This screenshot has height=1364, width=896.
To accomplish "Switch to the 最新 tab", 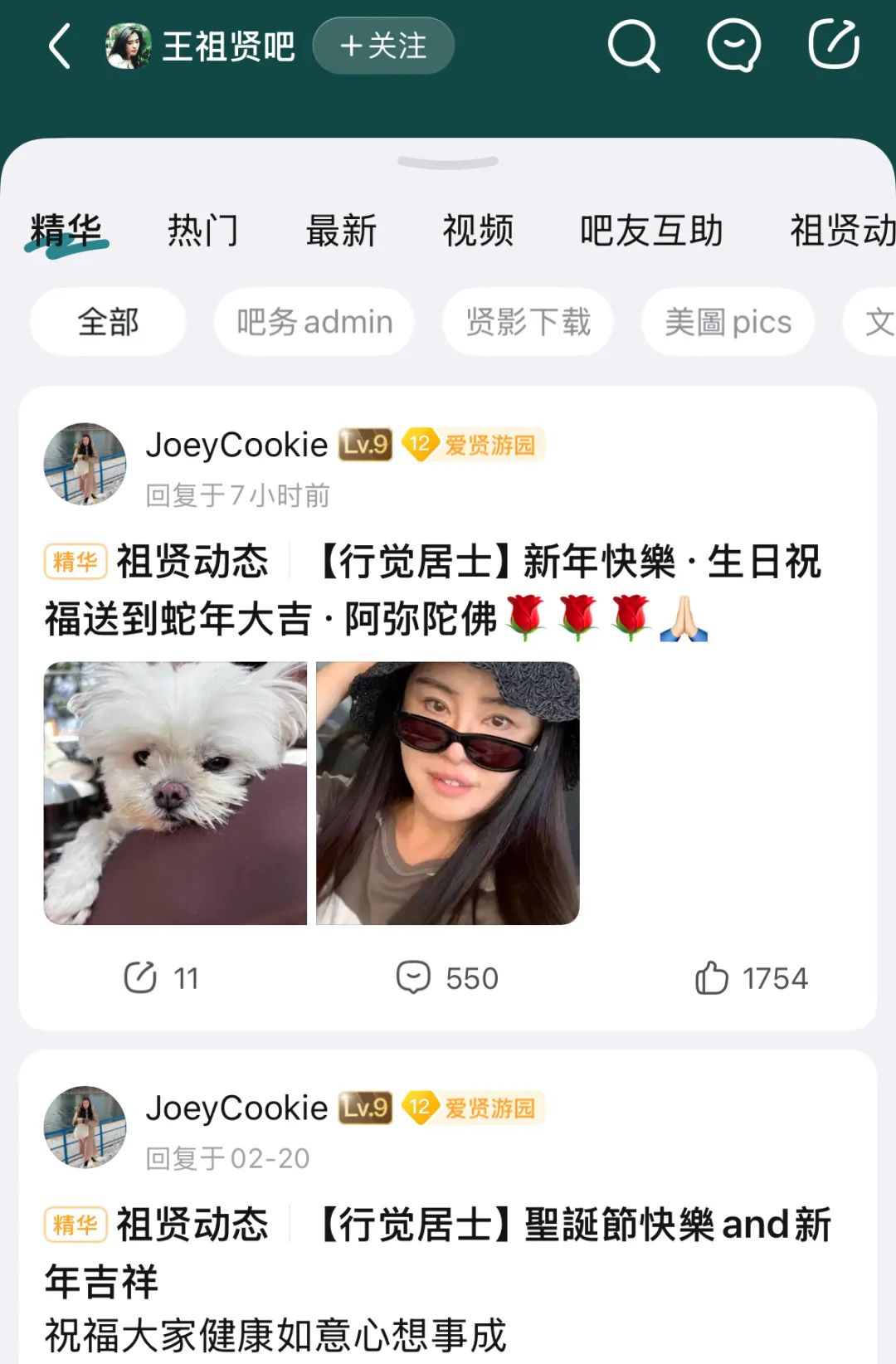I will click(x=341, y=231).
